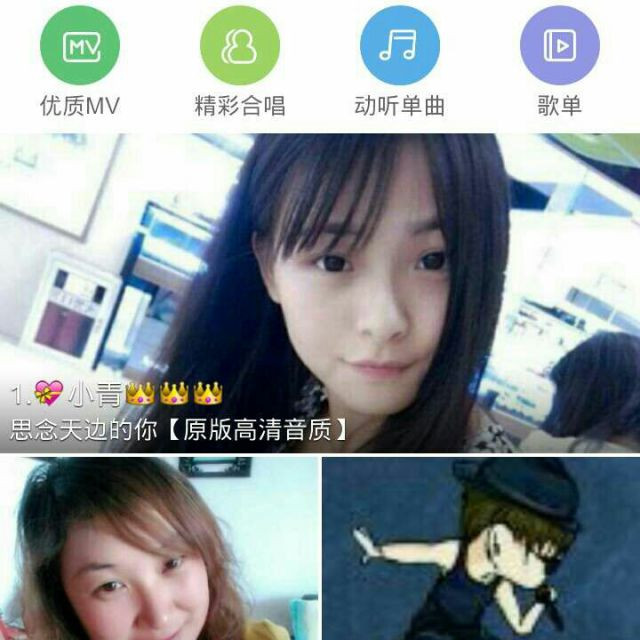Open the card with the woman's selfie
The image size is (640, 640).
tap(158, 548)
